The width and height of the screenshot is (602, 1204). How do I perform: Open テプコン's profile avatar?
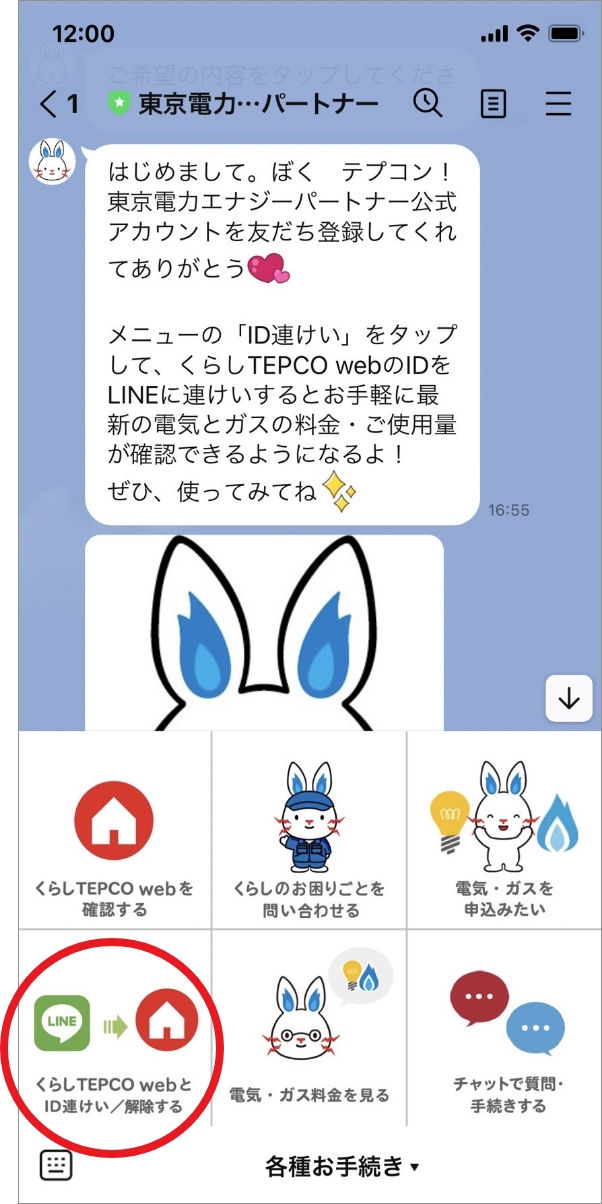point(53,159)
